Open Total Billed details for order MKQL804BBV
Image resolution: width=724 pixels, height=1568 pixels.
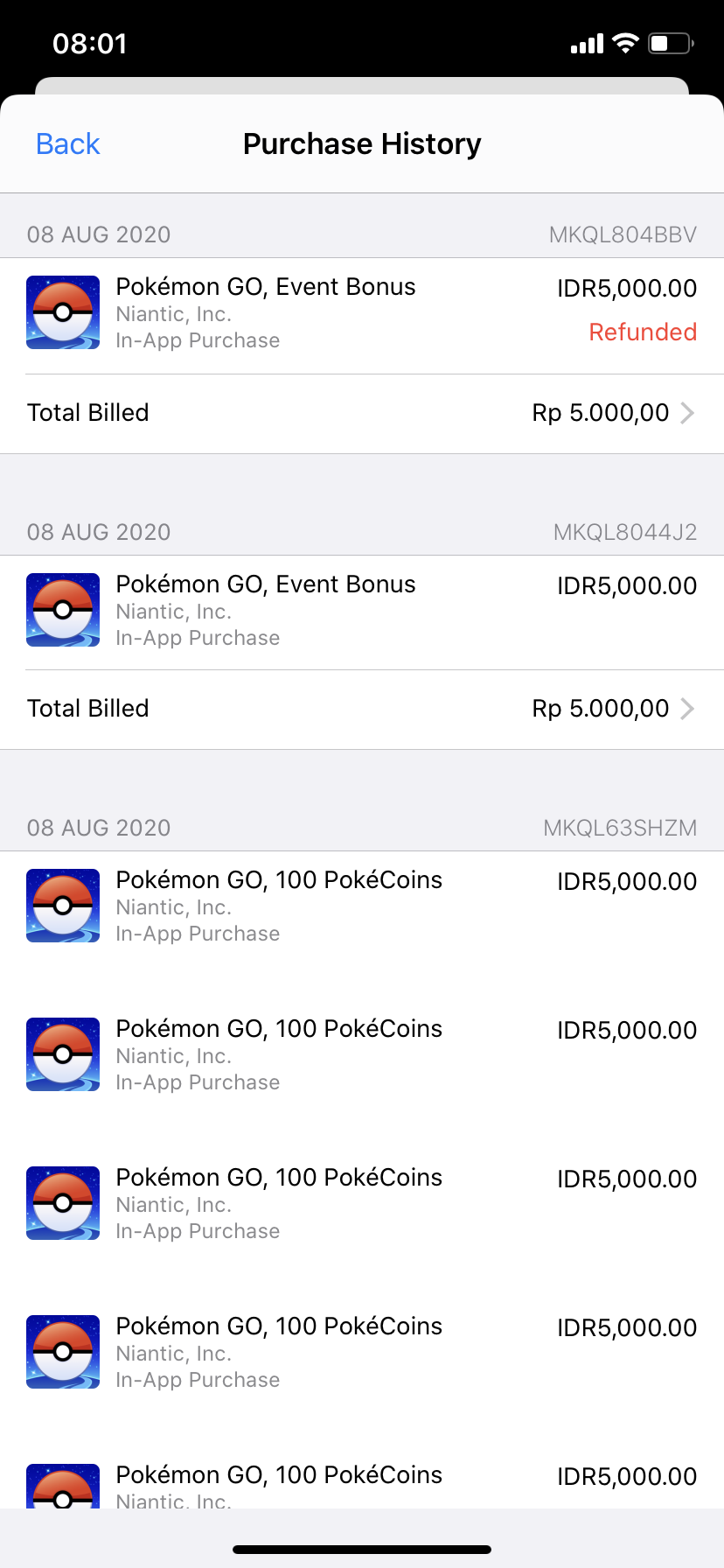point(361,413)
